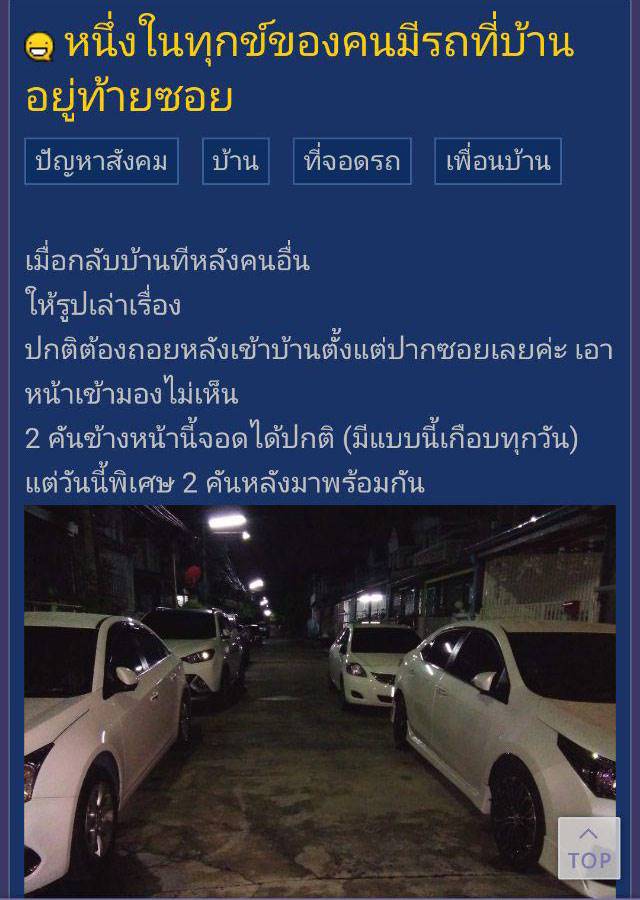This screenshot has width=640, height=900.
Task: Jump back to top with TOP button
Action: pos(589,848)
